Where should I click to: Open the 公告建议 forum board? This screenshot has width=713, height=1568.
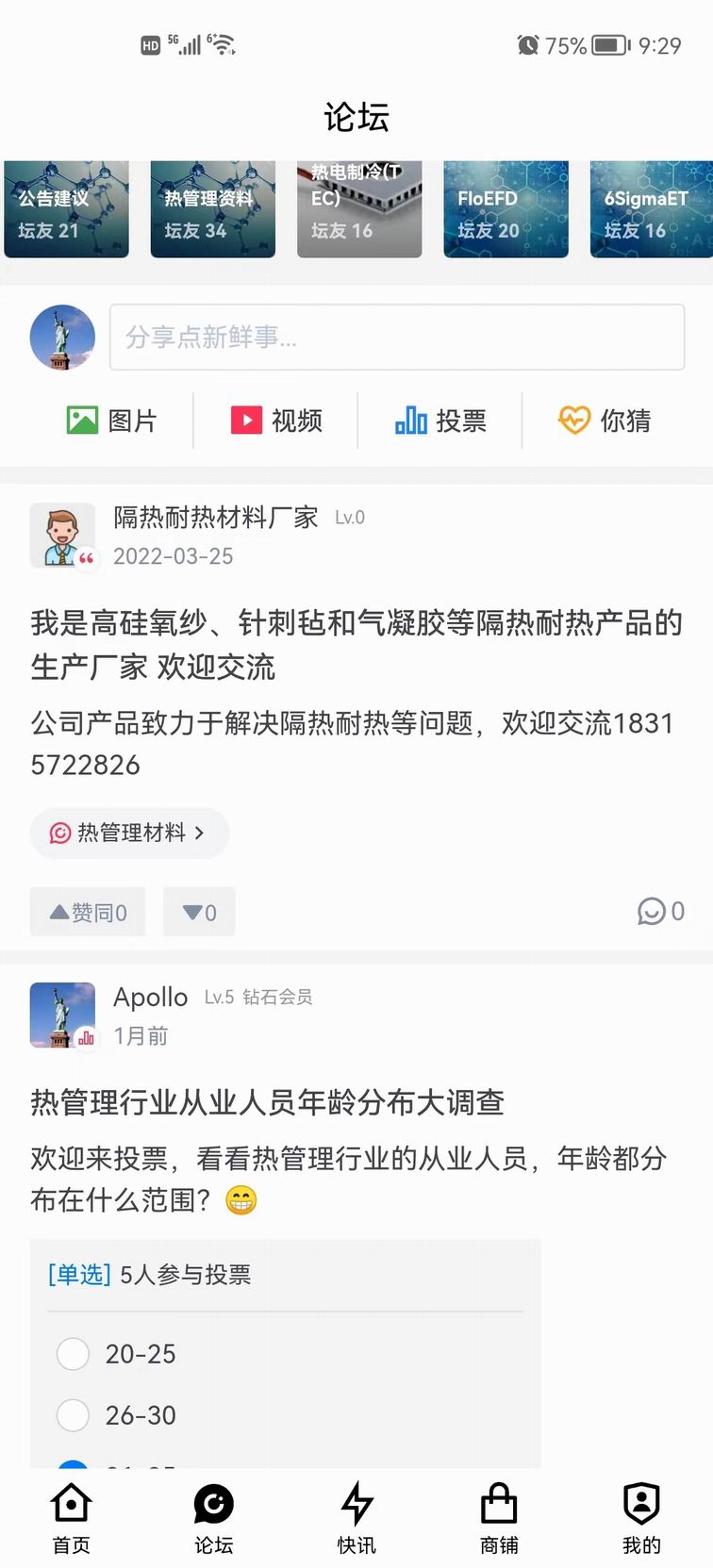pyautogui.click(x=66, y=209)
